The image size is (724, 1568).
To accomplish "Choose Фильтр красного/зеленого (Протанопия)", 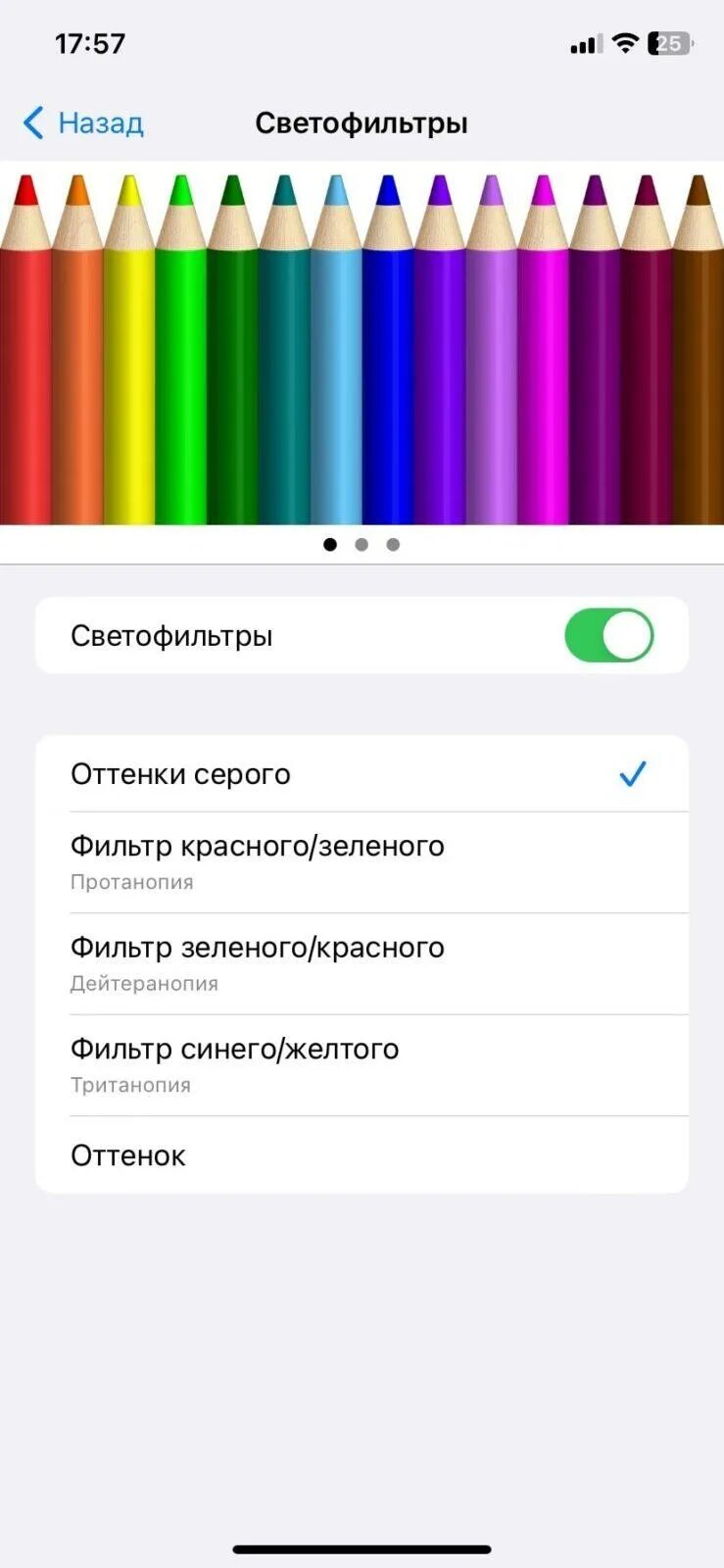I will pyautogui.click(x=361, y=862).
